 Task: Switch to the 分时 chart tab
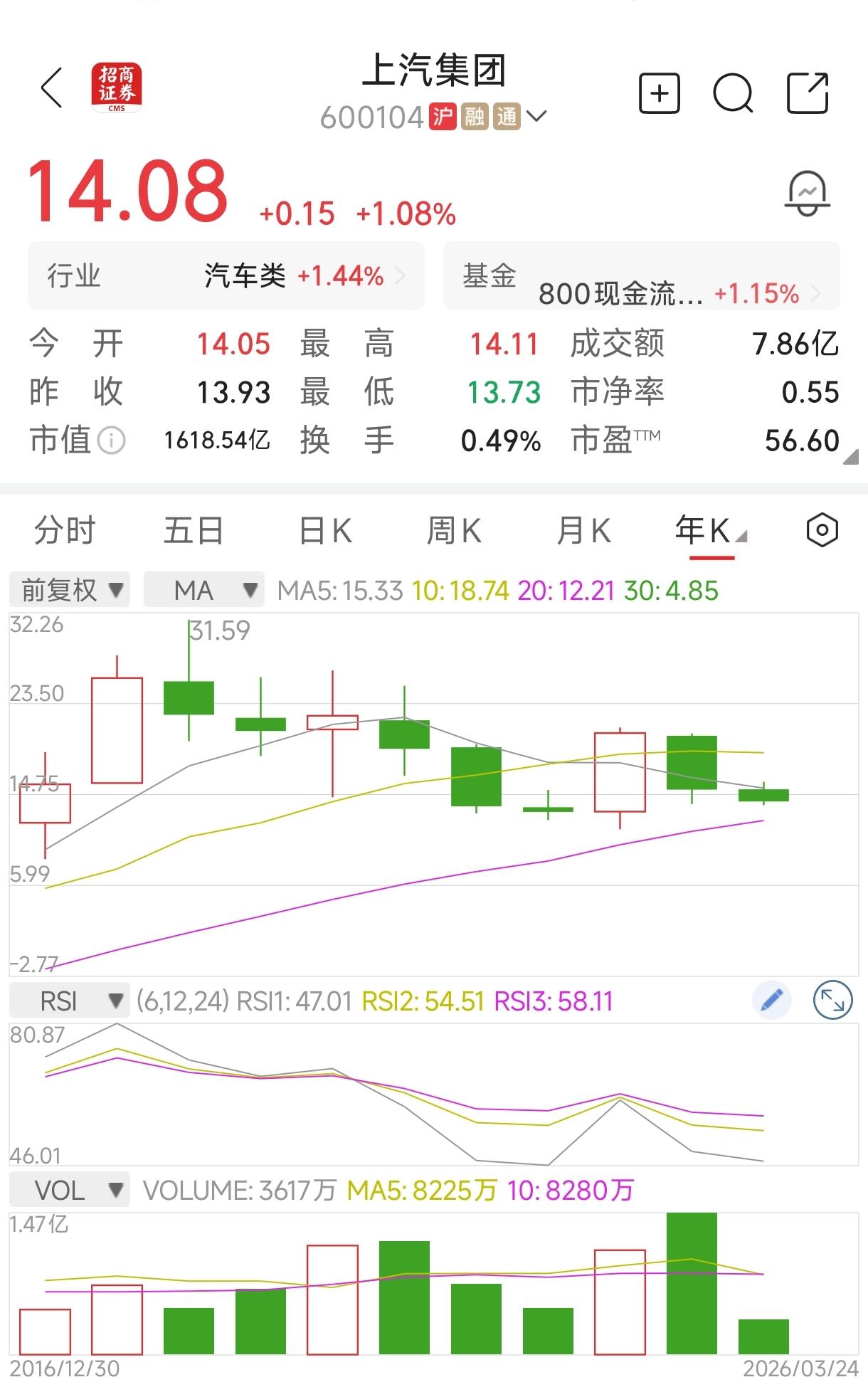click(x=65, y=531)
